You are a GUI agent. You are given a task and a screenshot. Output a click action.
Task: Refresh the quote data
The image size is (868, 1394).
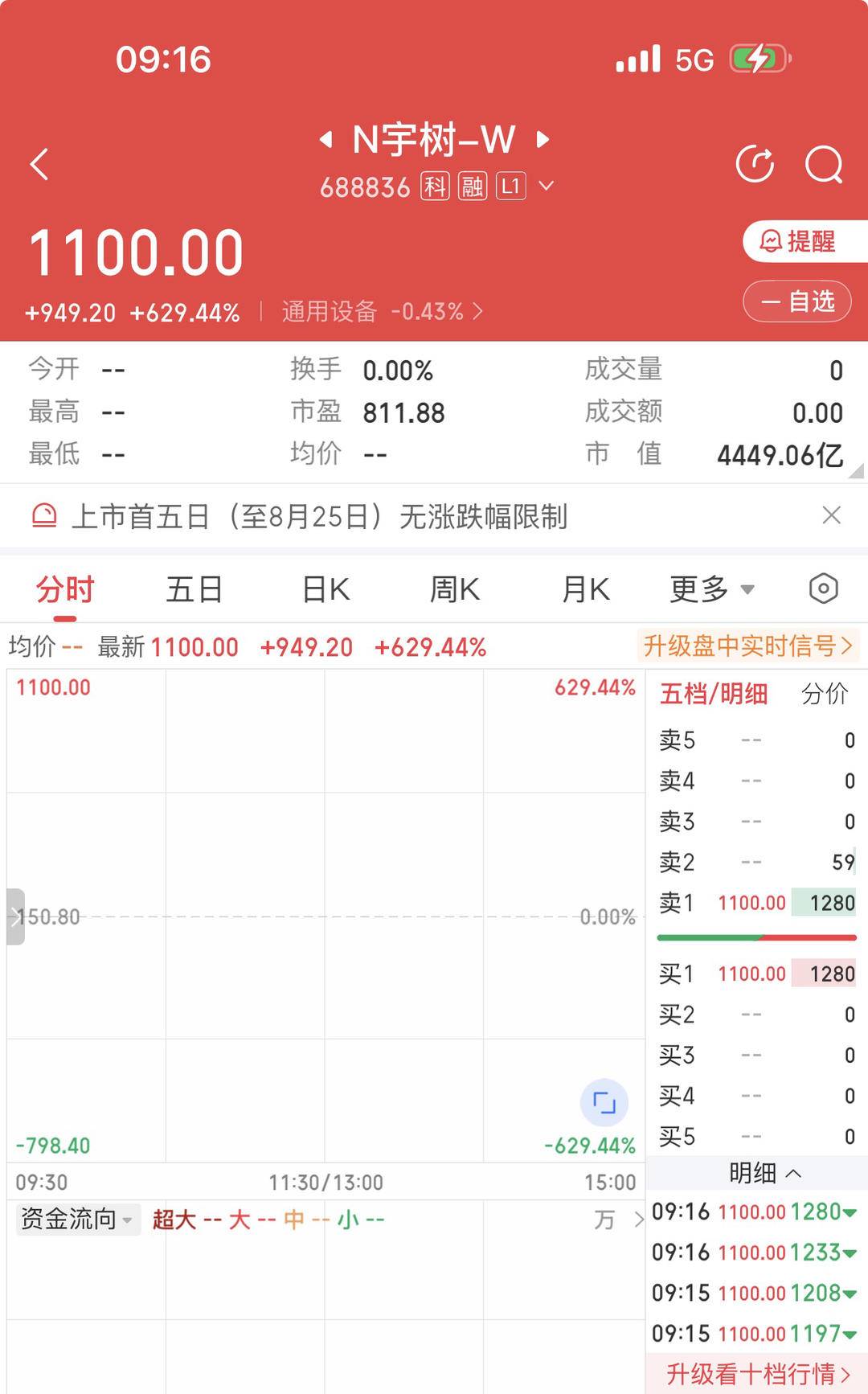pyautogui.click(x=755, y=164)
